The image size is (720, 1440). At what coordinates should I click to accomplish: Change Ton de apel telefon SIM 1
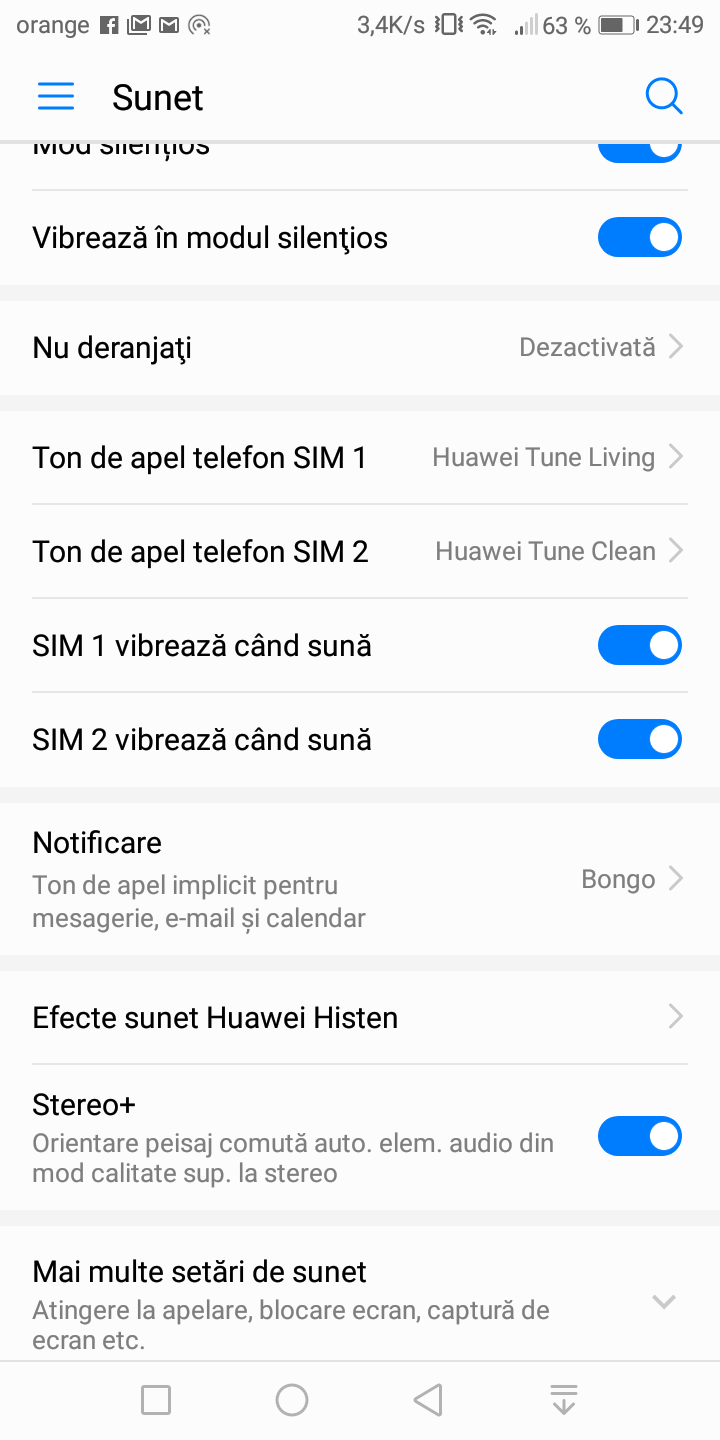click(360, 458)
